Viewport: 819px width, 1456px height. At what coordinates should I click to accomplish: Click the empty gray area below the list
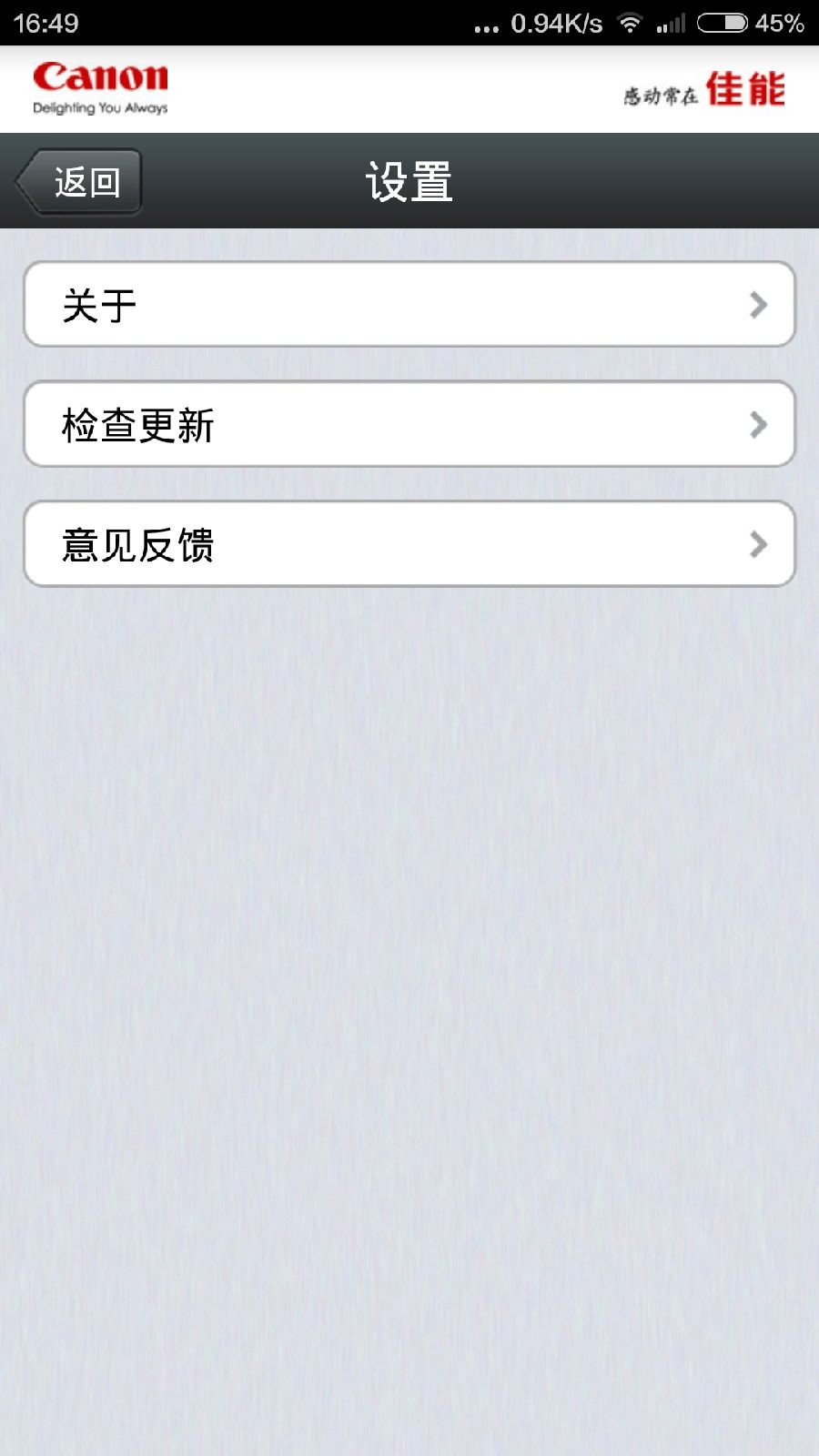(409, 910)
